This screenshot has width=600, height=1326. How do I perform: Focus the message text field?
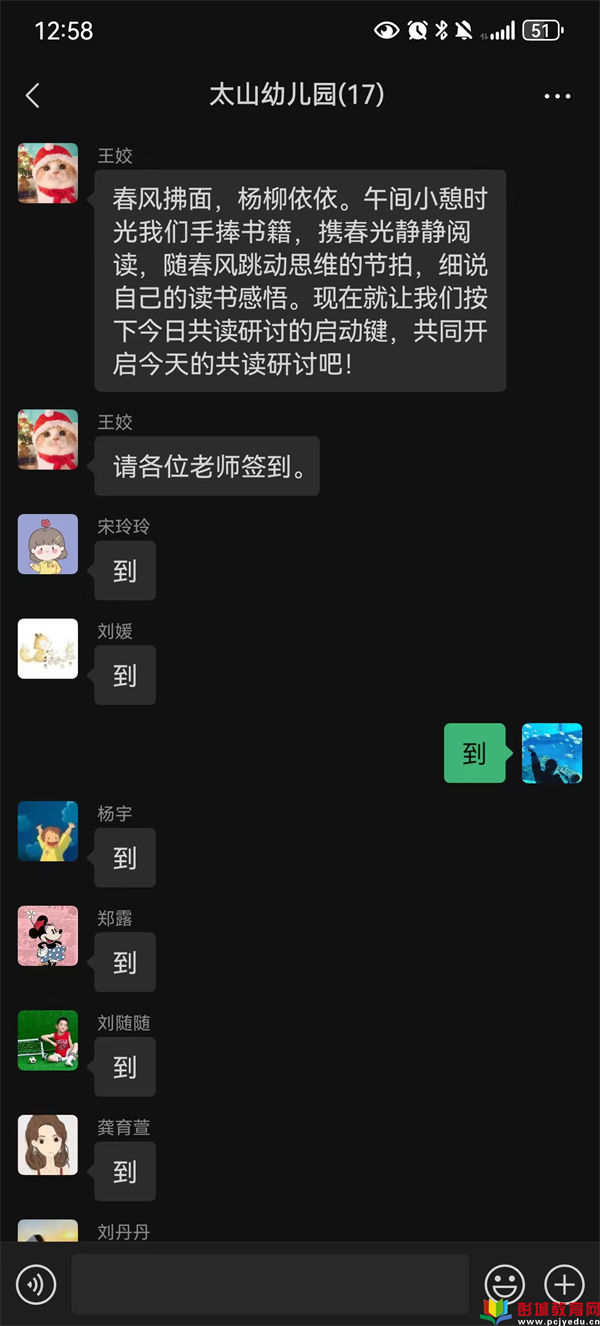coord(270,1284)
